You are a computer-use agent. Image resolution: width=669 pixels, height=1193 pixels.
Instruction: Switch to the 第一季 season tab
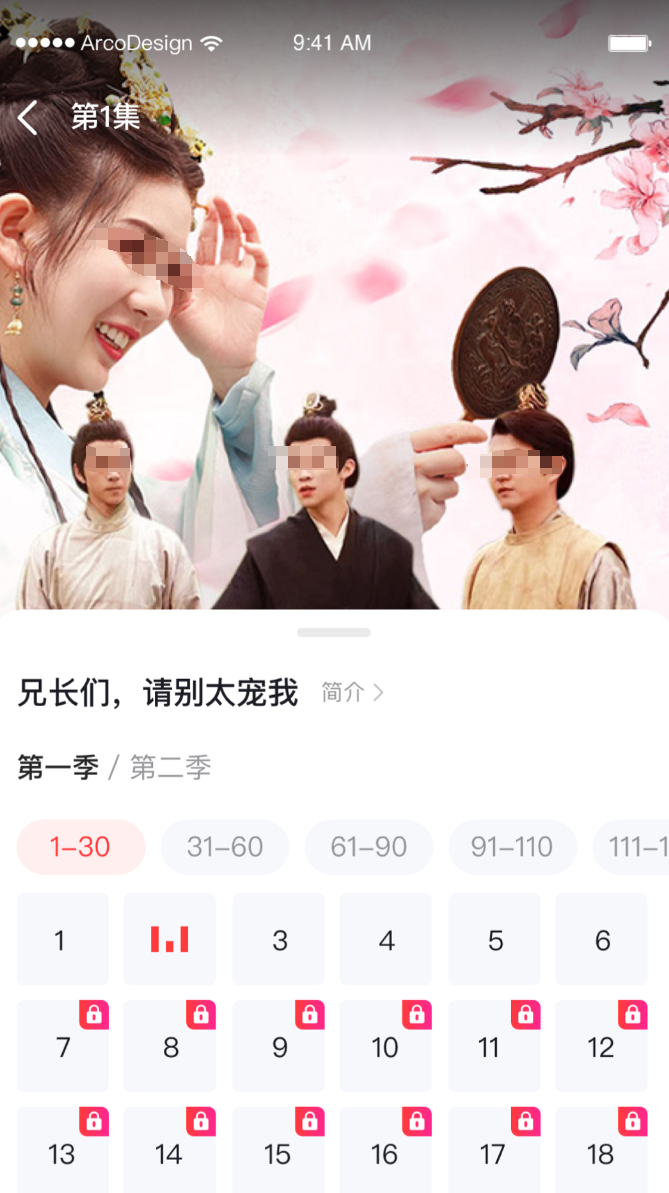pos(58,768)
